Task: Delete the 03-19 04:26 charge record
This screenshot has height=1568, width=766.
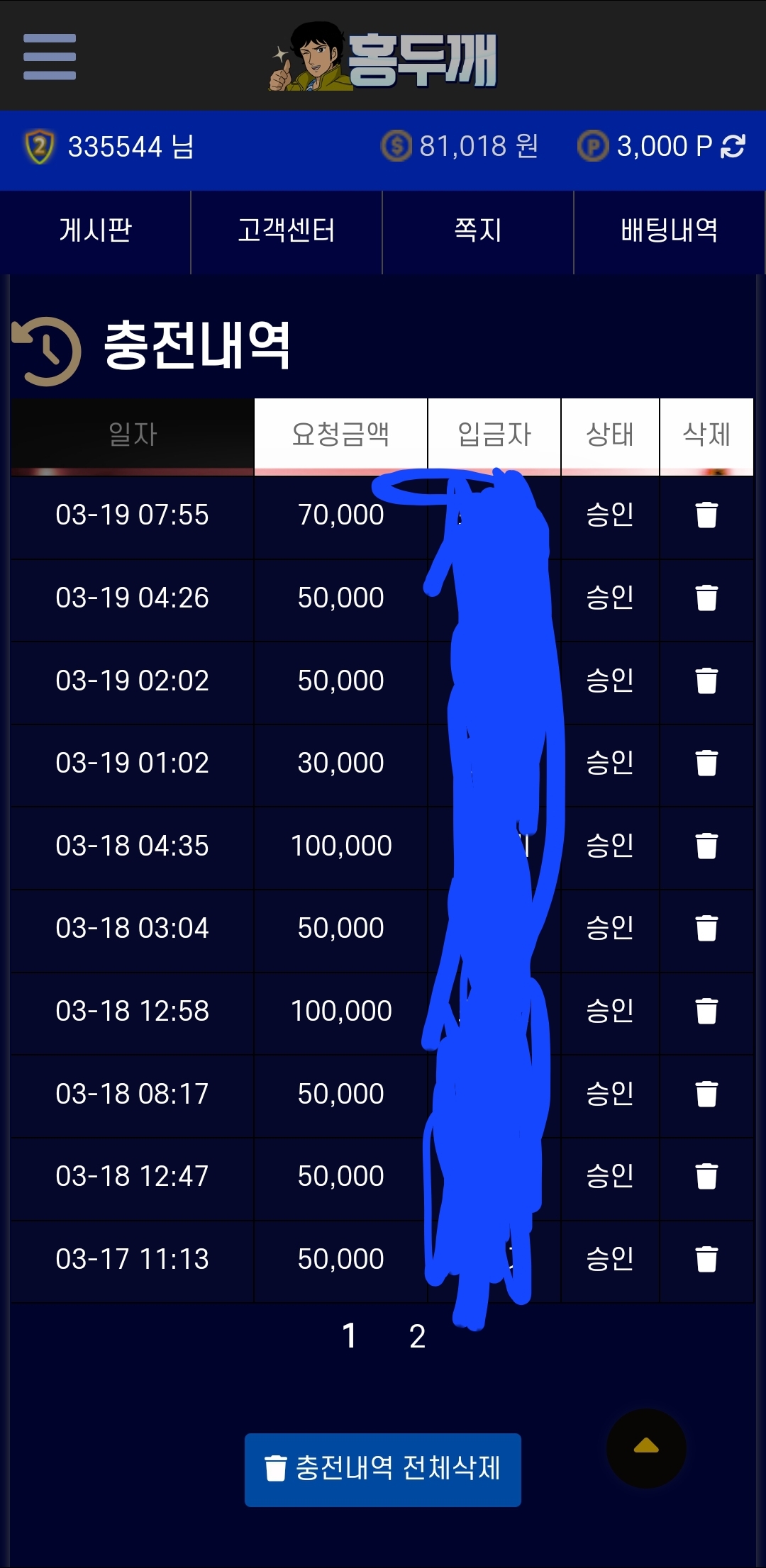Action: click(x=706, y=598)
